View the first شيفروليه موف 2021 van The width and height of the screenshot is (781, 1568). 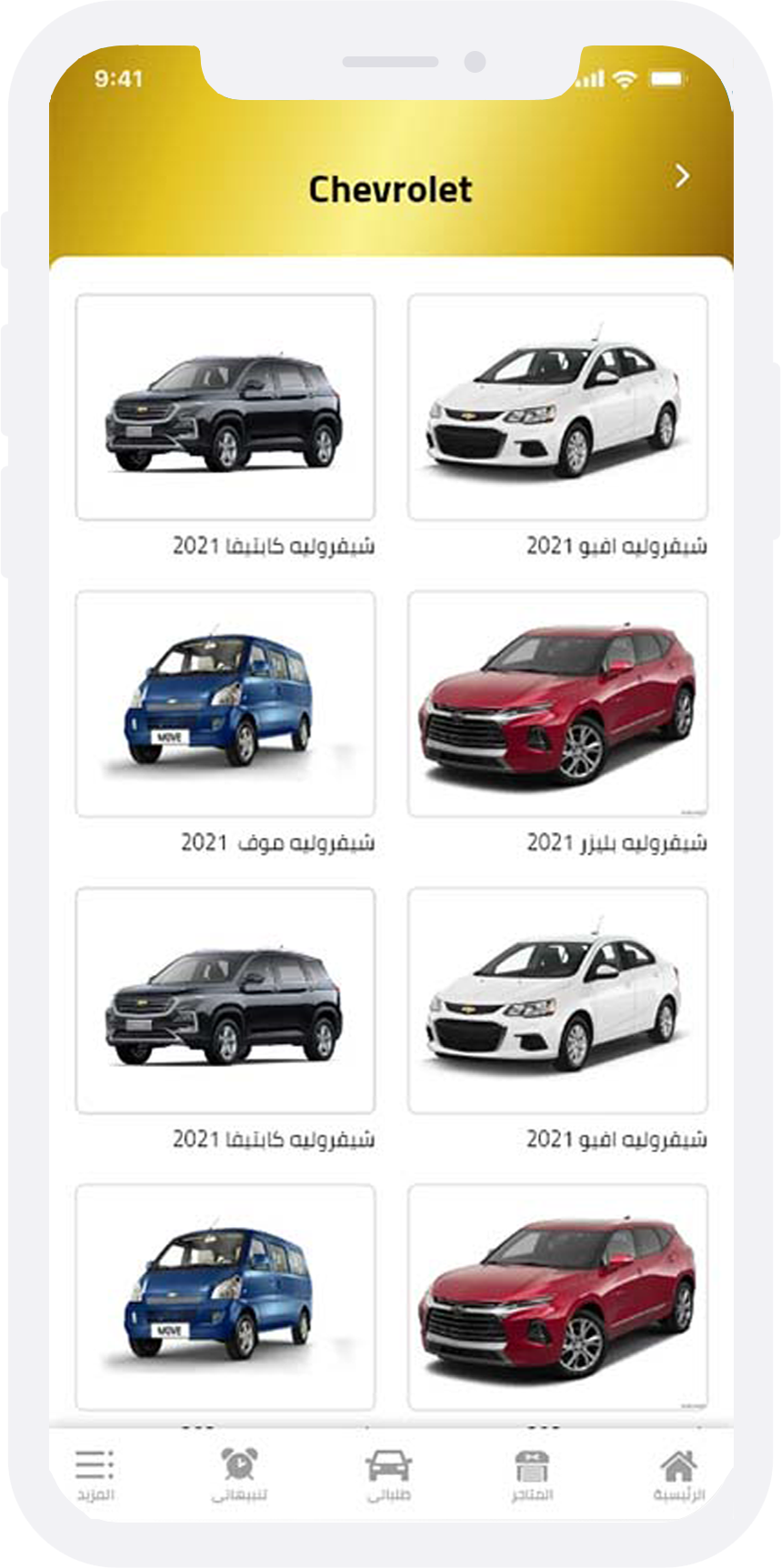pyautogui.click(x=225, y=704)
